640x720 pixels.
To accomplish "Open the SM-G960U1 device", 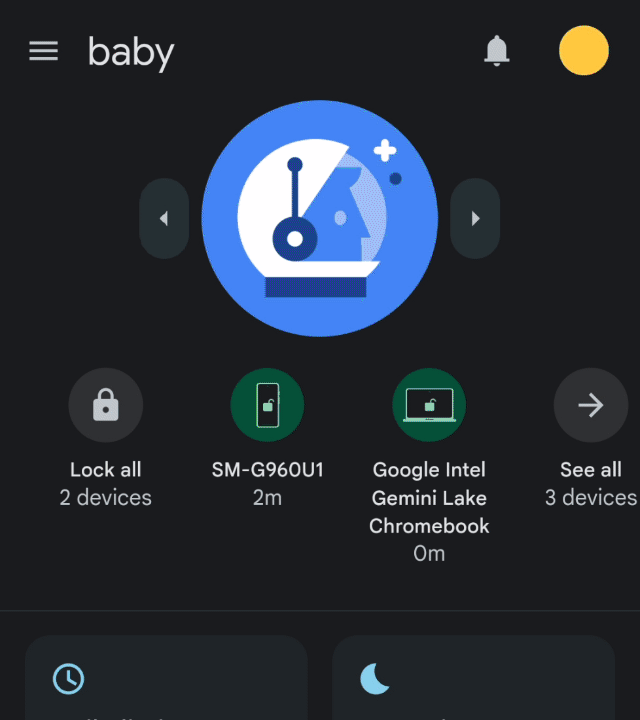I will (x=267, y=405).
